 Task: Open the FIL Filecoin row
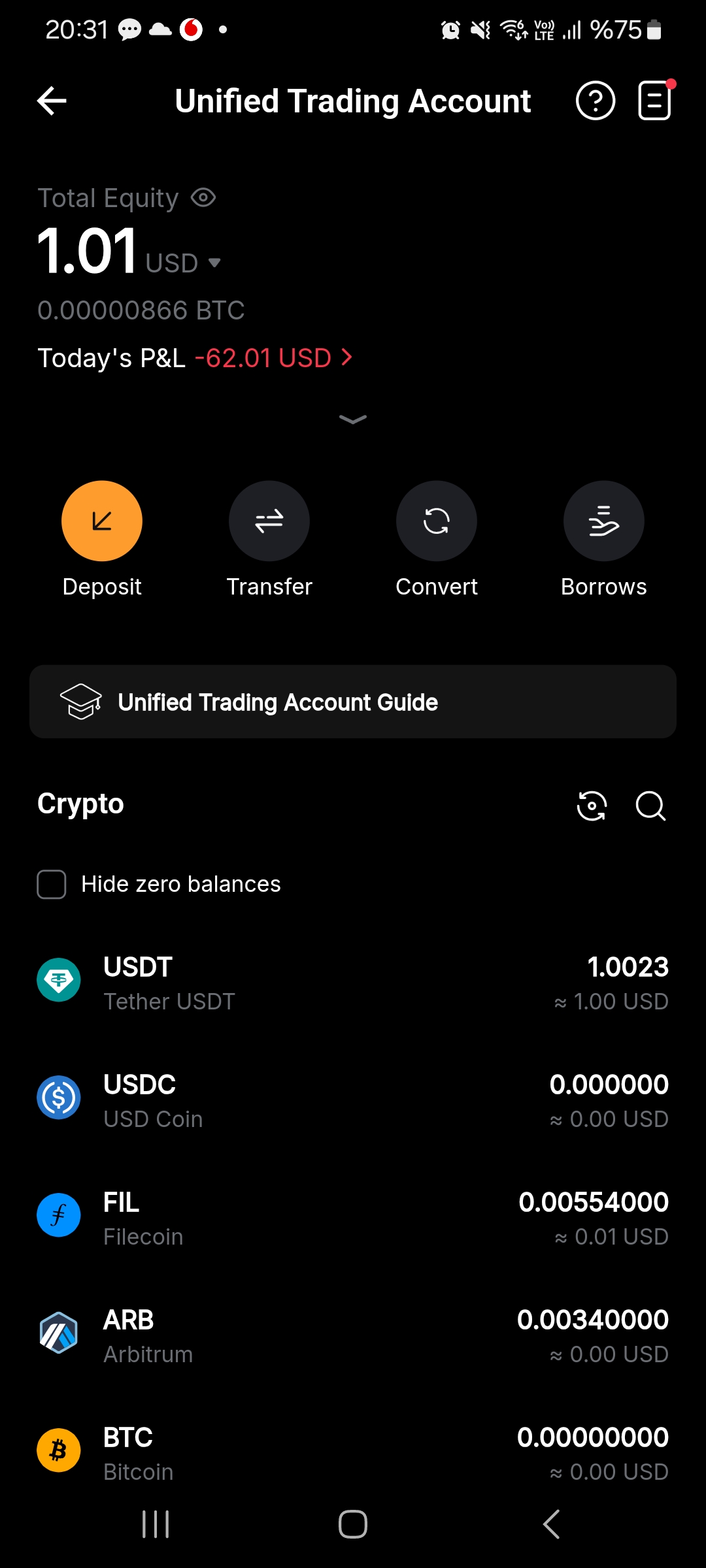click(353, 1218)
